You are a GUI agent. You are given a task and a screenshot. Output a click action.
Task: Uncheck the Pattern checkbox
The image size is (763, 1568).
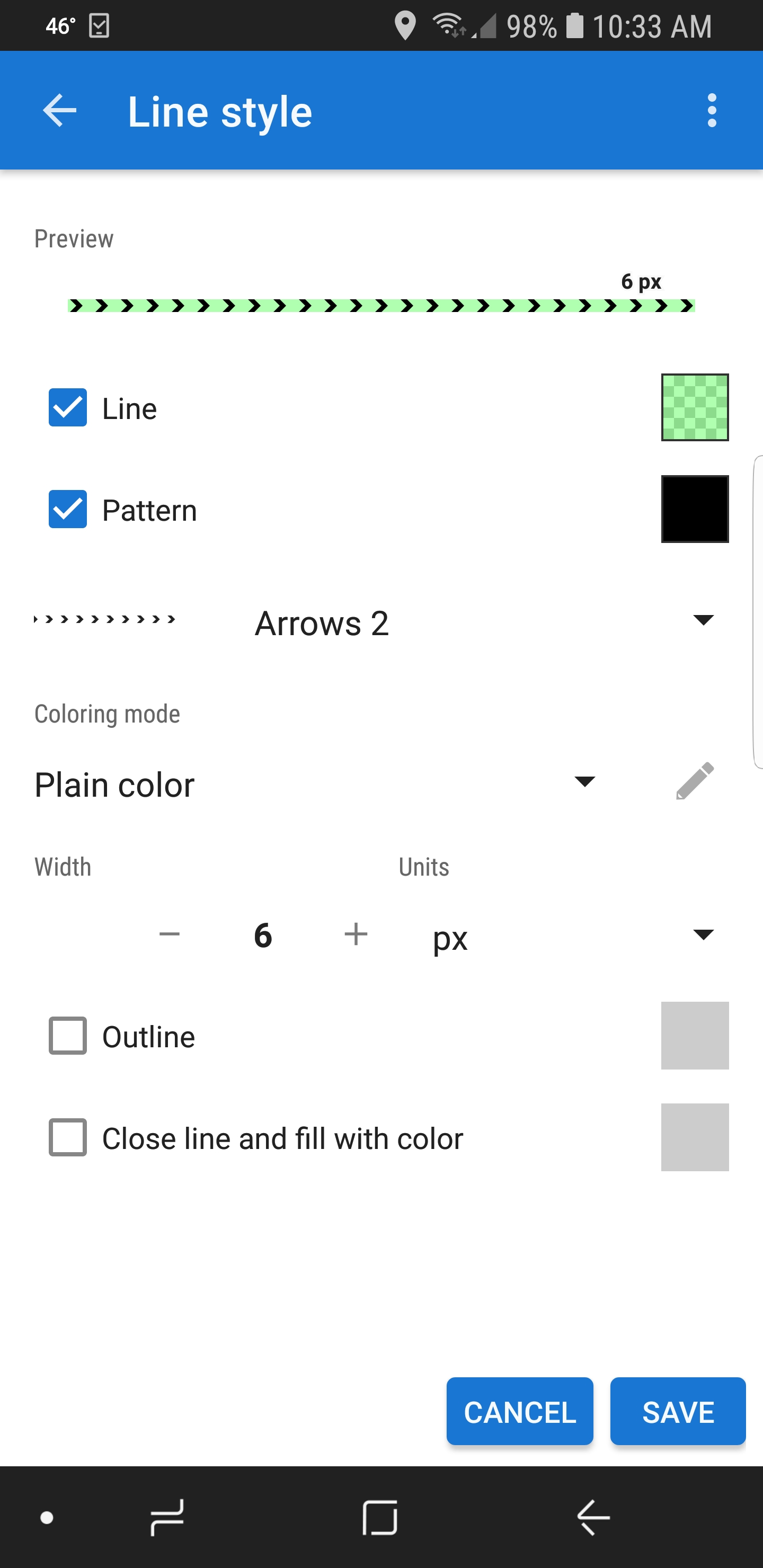coord(68,509)
